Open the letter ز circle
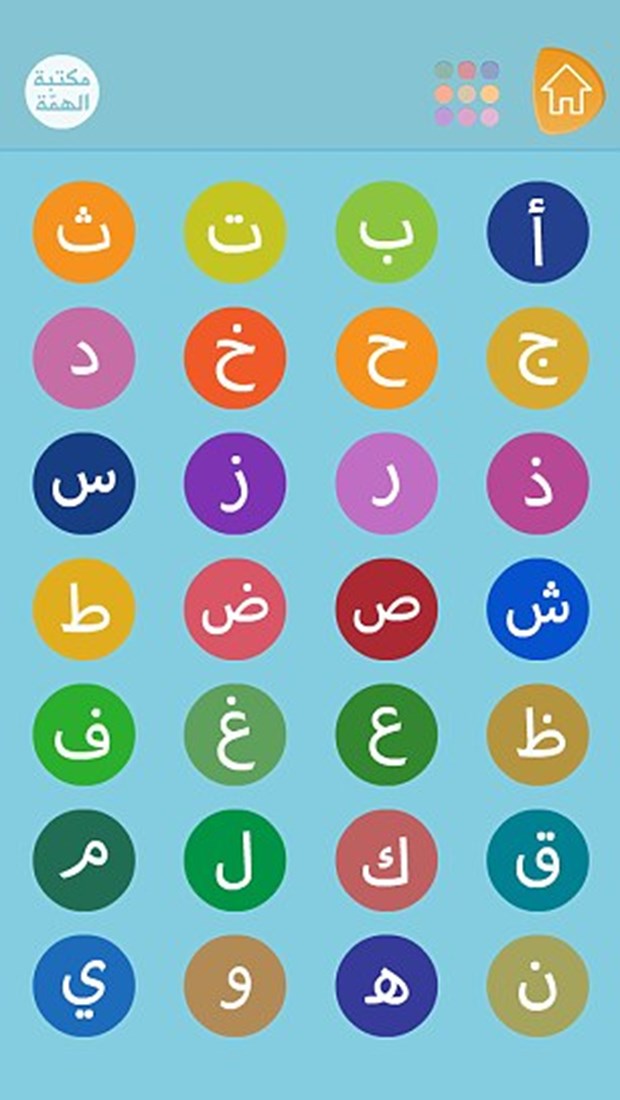620x1100 pixels. (x=235, y=483)
